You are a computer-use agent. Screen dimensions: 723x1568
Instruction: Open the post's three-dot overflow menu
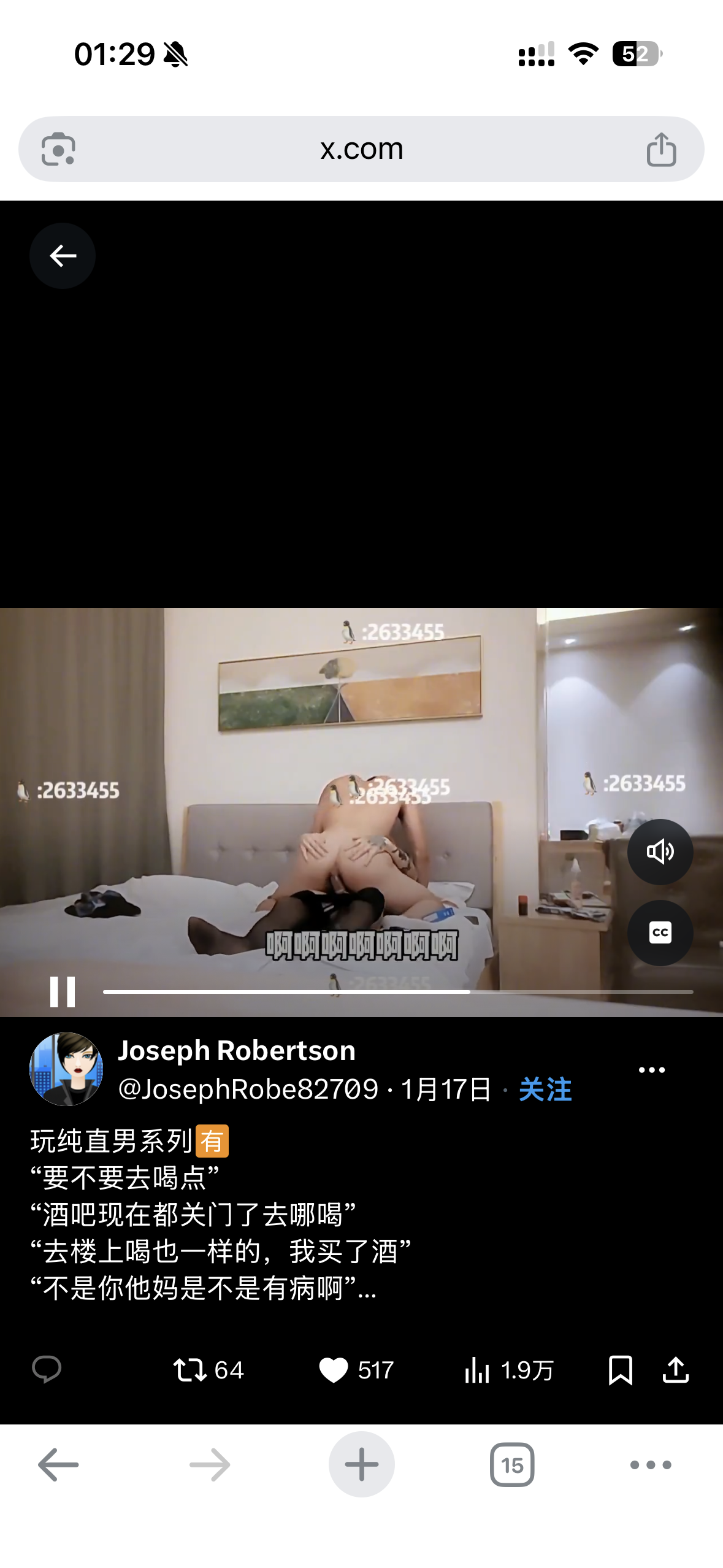coord(651,1070)
